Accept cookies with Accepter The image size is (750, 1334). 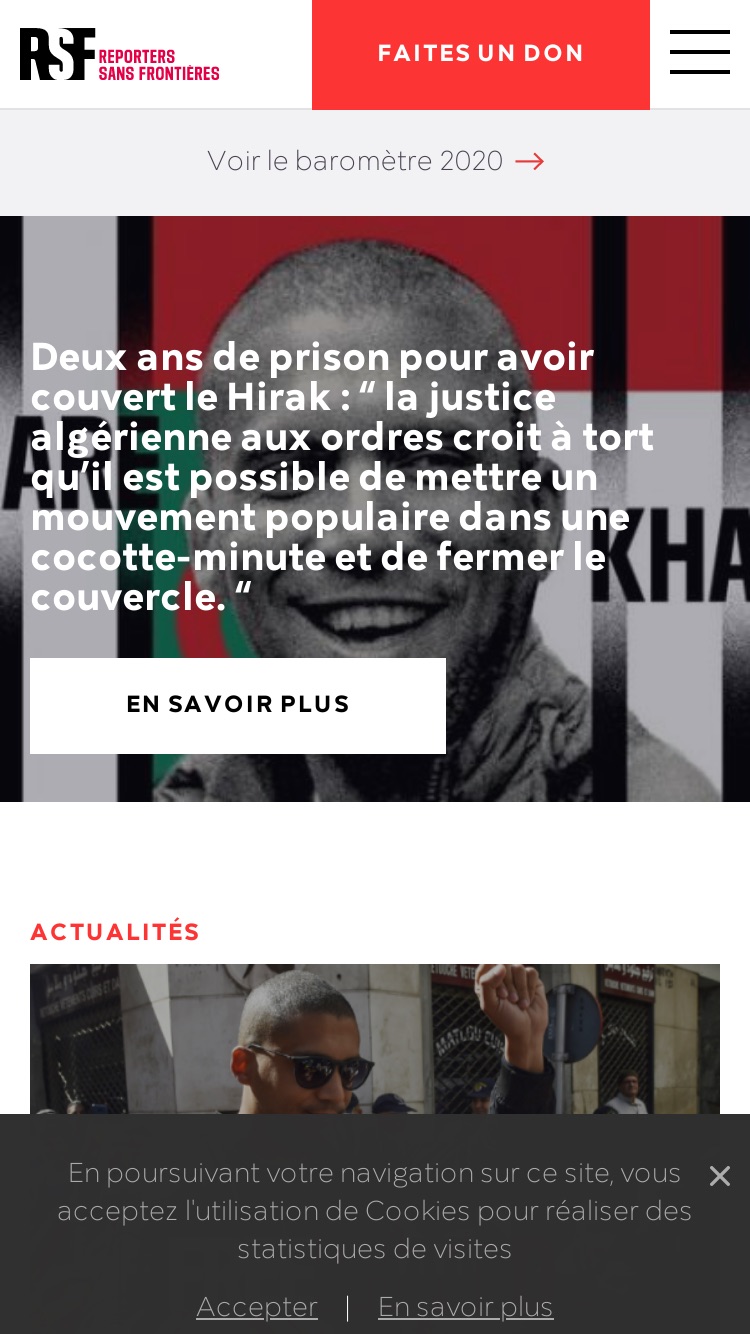tap(257, 1307)
